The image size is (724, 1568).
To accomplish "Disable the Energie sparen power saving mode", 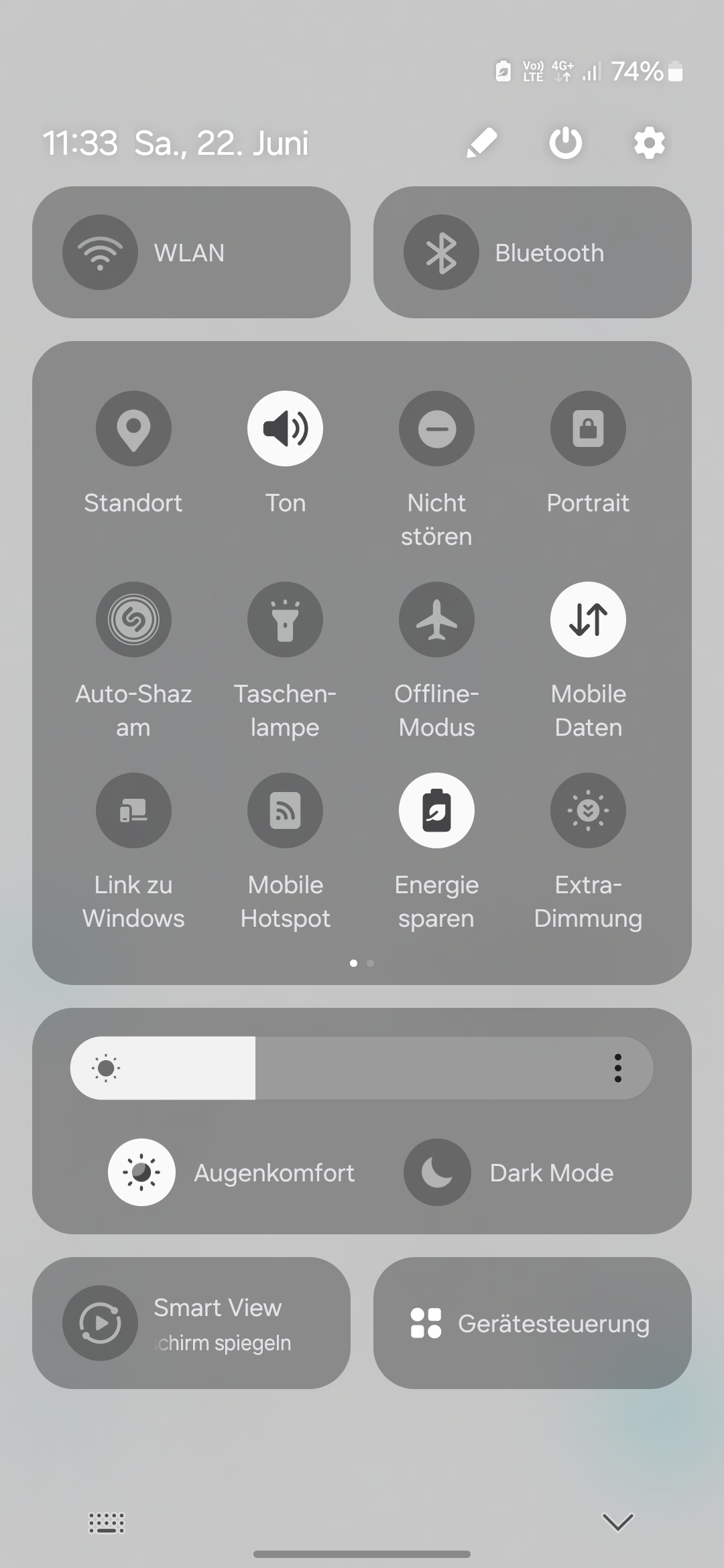I will (x=436, y=810).
